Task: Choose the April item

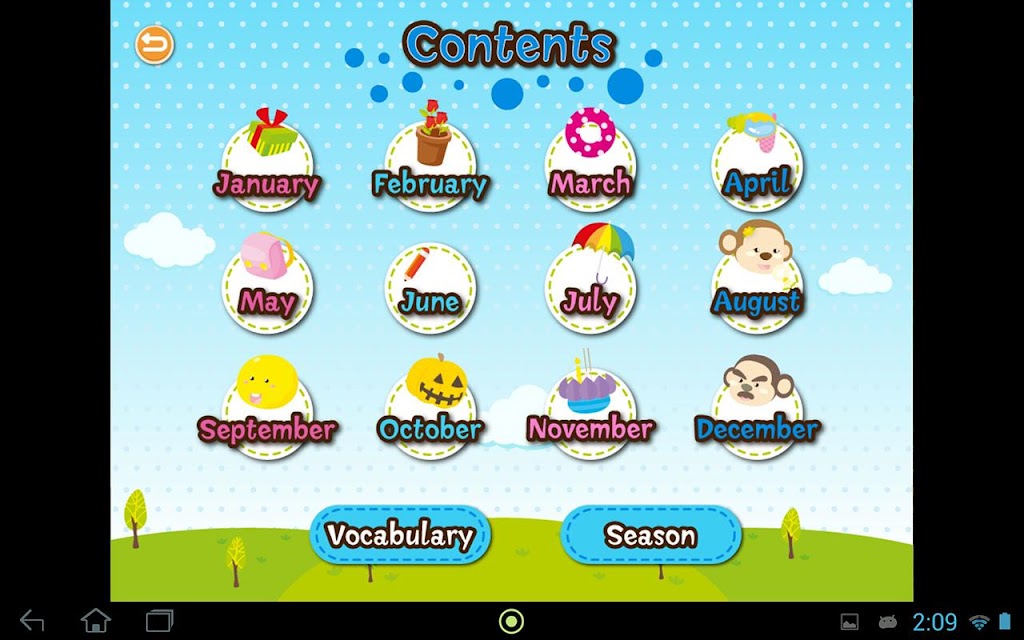Action: pos(757,167)
